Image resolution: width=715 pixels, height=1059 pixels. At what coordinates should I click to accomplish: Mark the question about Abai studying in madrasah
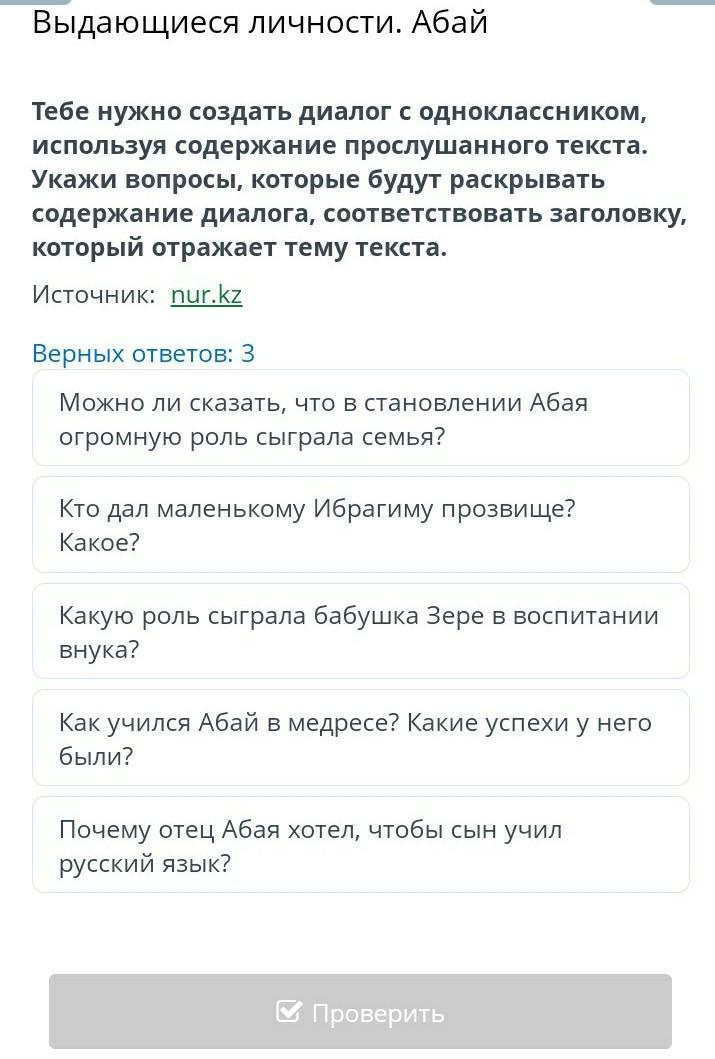point(361,738)
